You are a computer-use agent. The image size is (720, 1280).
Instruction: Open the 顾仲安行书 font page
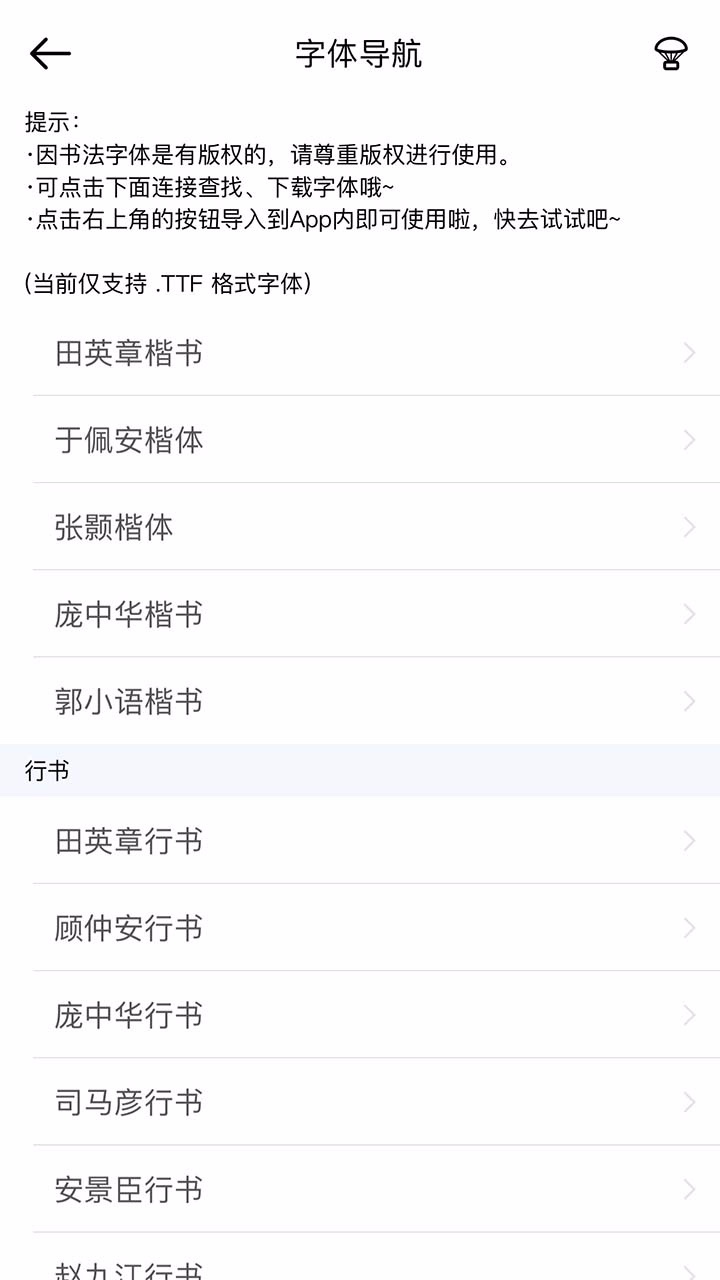coord(129,928)
